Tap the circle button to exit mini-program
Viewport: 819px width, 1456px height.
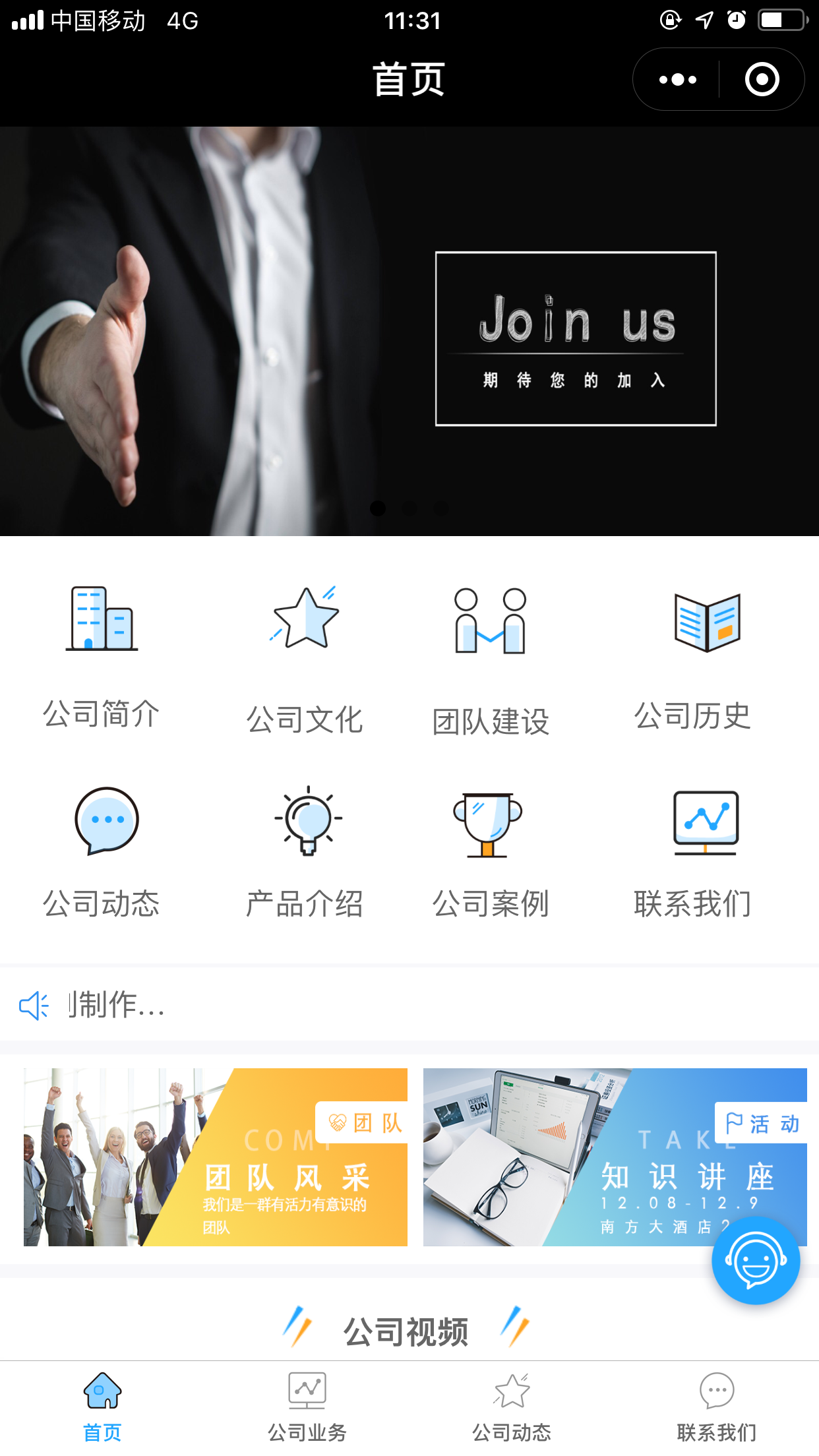763,78
